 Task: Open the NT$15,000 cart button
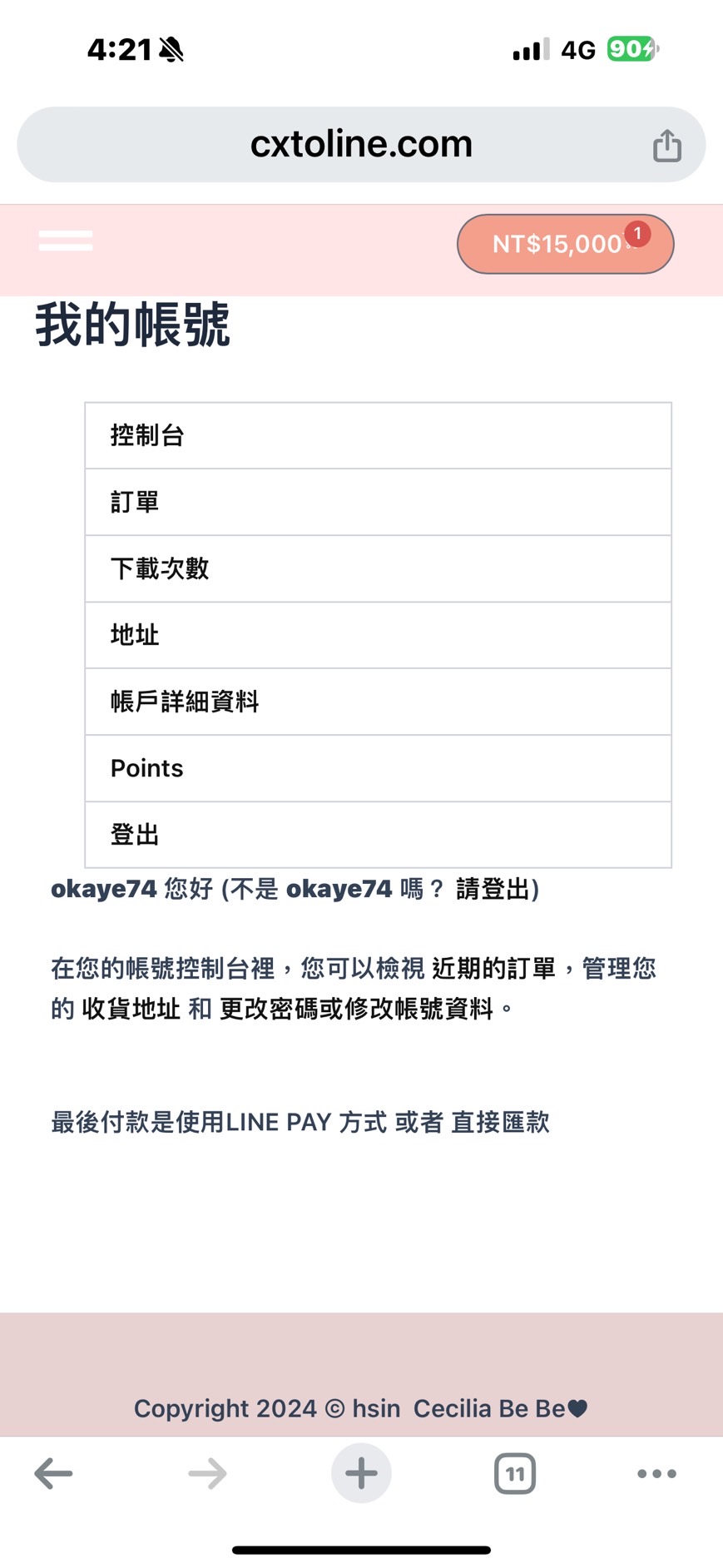click(x=564, y=244)
